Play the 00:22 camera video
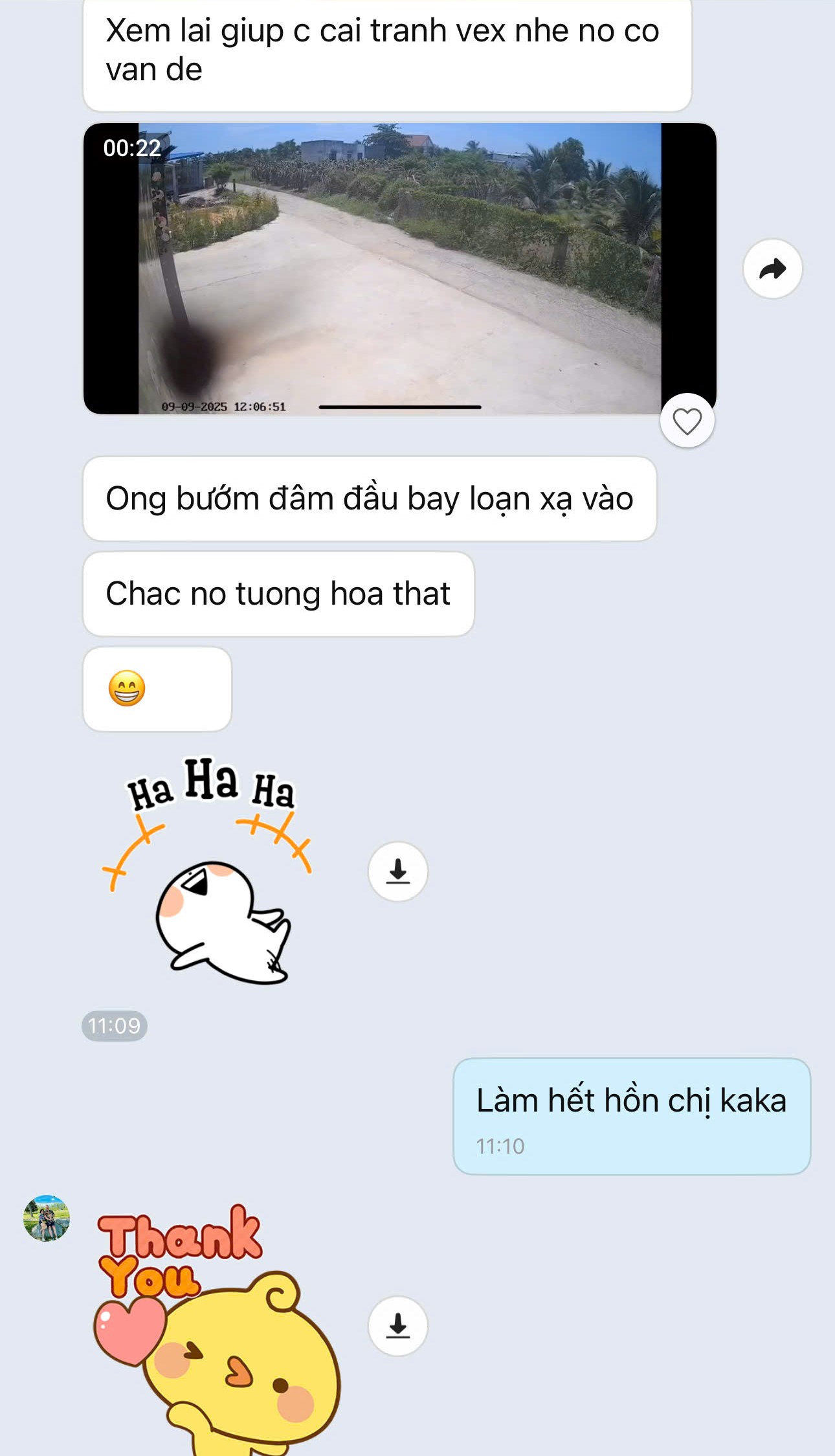Image resolution: width=835 pixels, height=1456 pixels. (399, 268)
